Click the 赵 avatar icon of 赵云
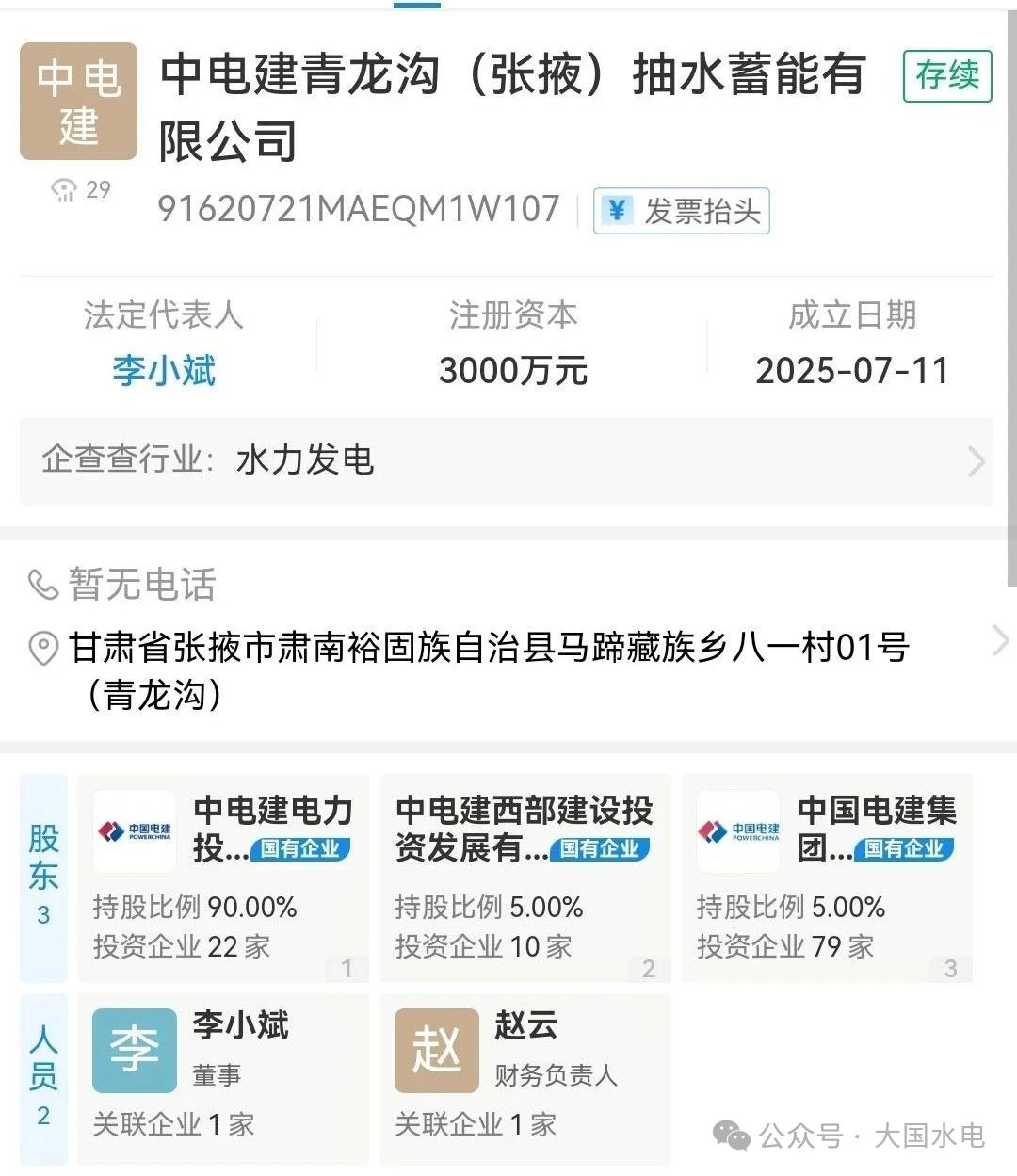Screen dimensions: 1017x1176 click(x=434, y=1050)
